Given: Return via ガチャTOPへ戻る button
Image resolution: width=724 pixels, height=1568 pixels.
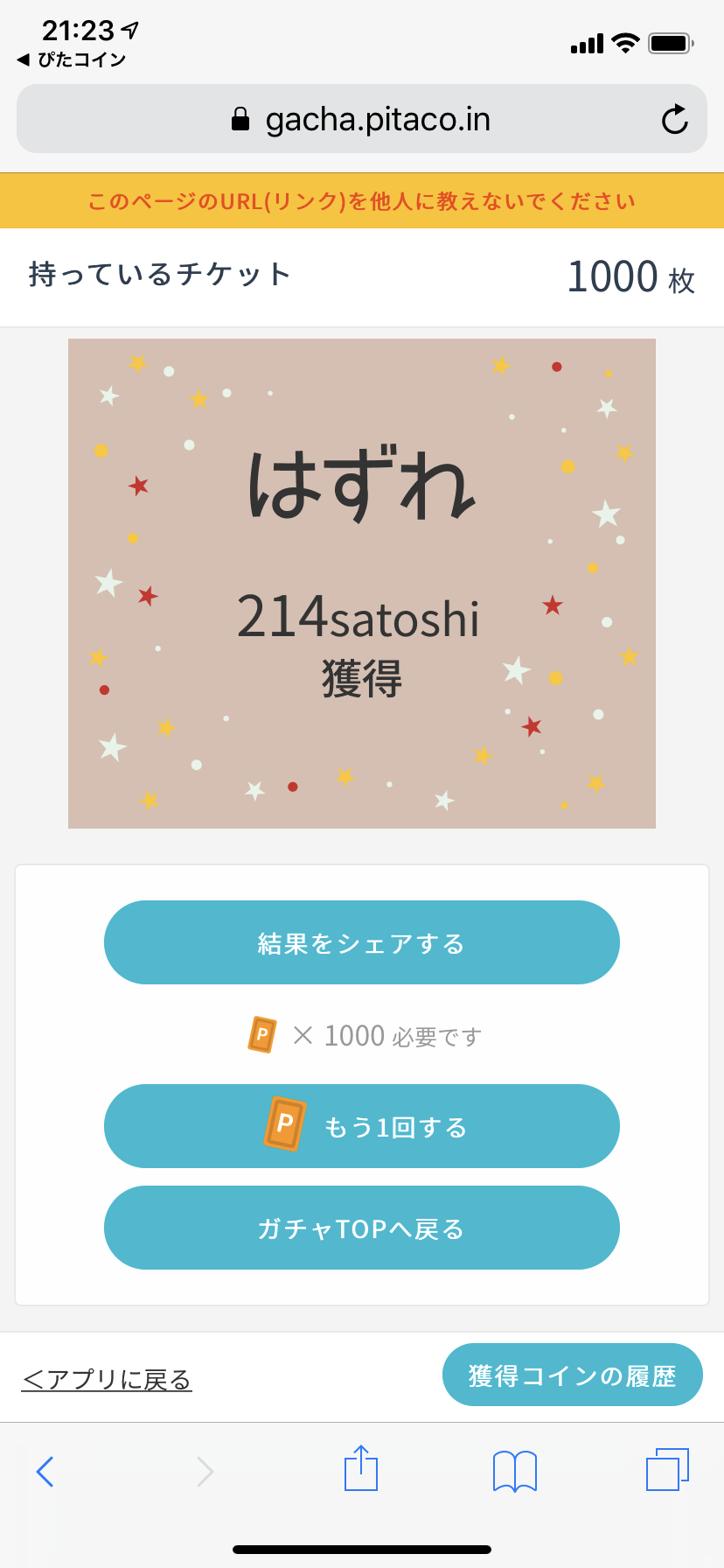Looking at the screenshot, I should [361, 1228].
